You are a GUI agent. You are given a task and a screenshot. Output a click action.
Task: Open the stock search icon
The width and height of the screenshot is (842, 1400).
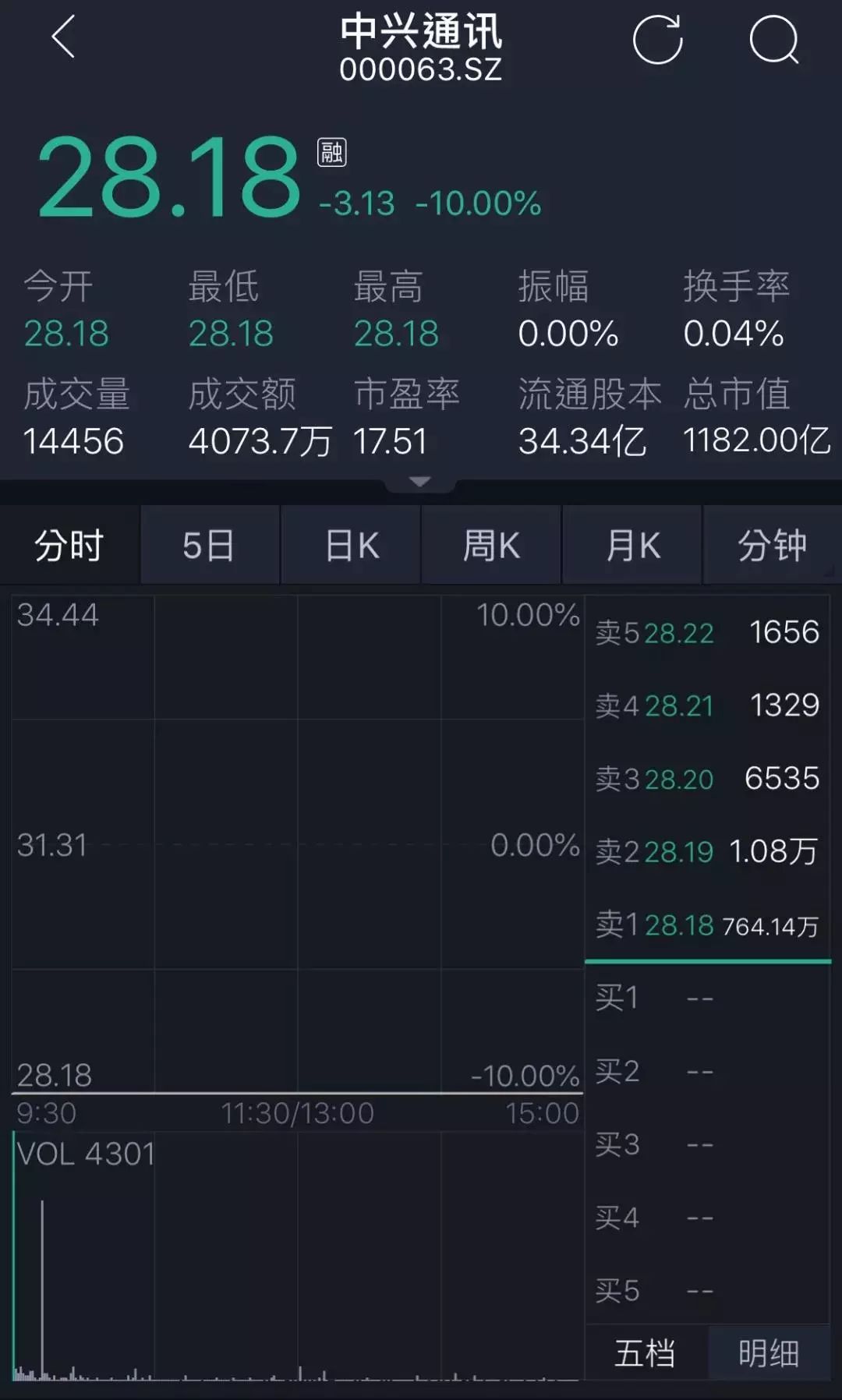pyautogui.click(x=773, y=39)
